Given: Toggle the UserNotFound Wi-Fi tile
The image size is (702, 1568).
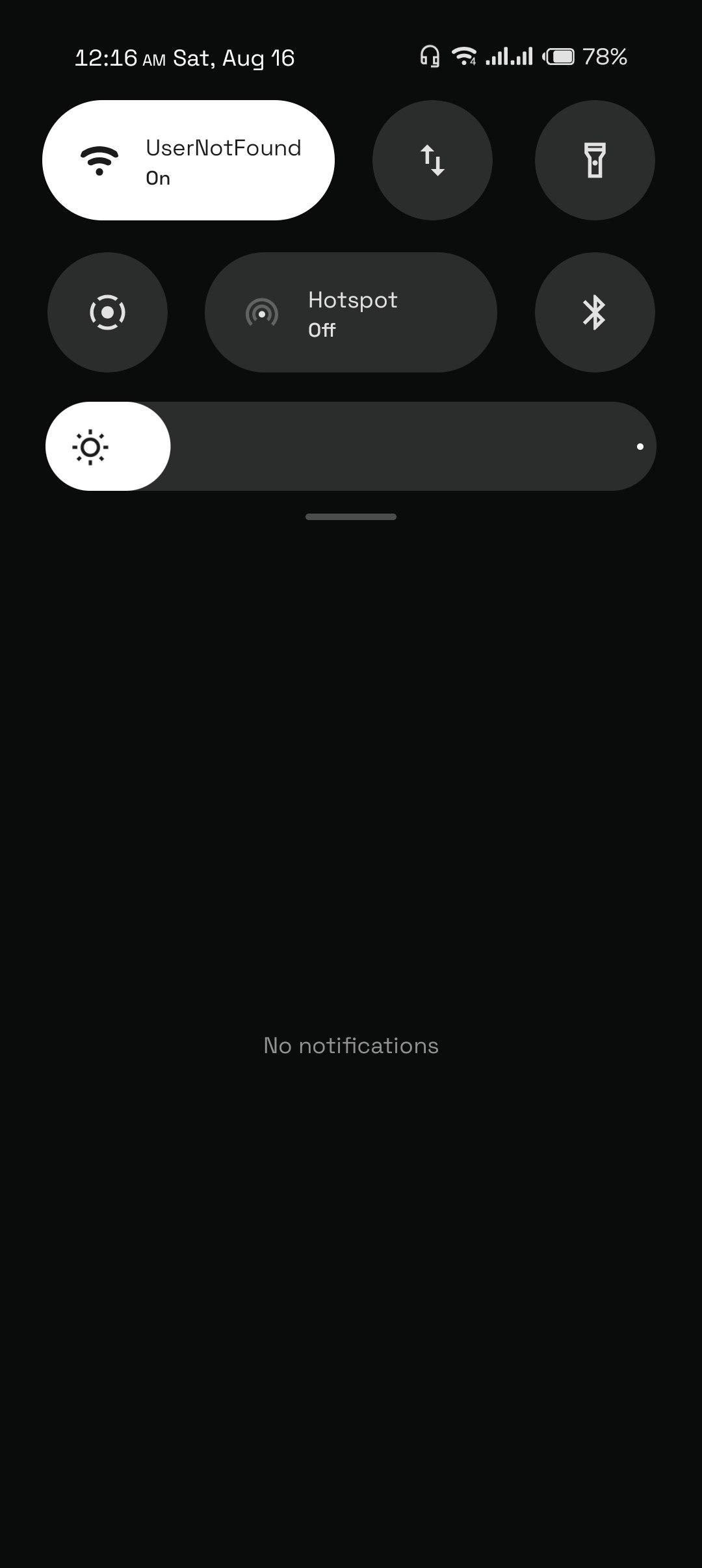Looking at the screenshot, I should [x=188, y=160].
